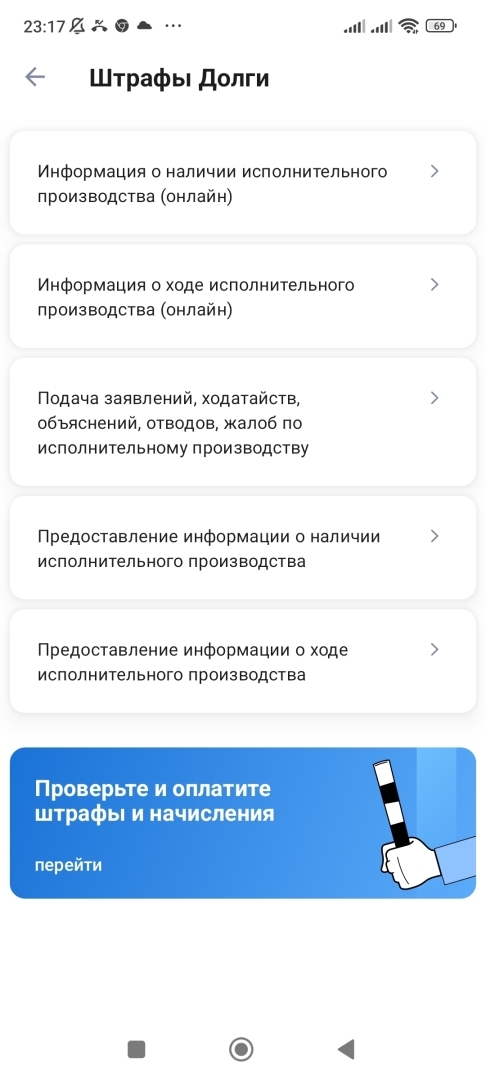
Task: Open "Информация о наличии исполнительного производства (онлайн)"
Action: tap(242, 183)
